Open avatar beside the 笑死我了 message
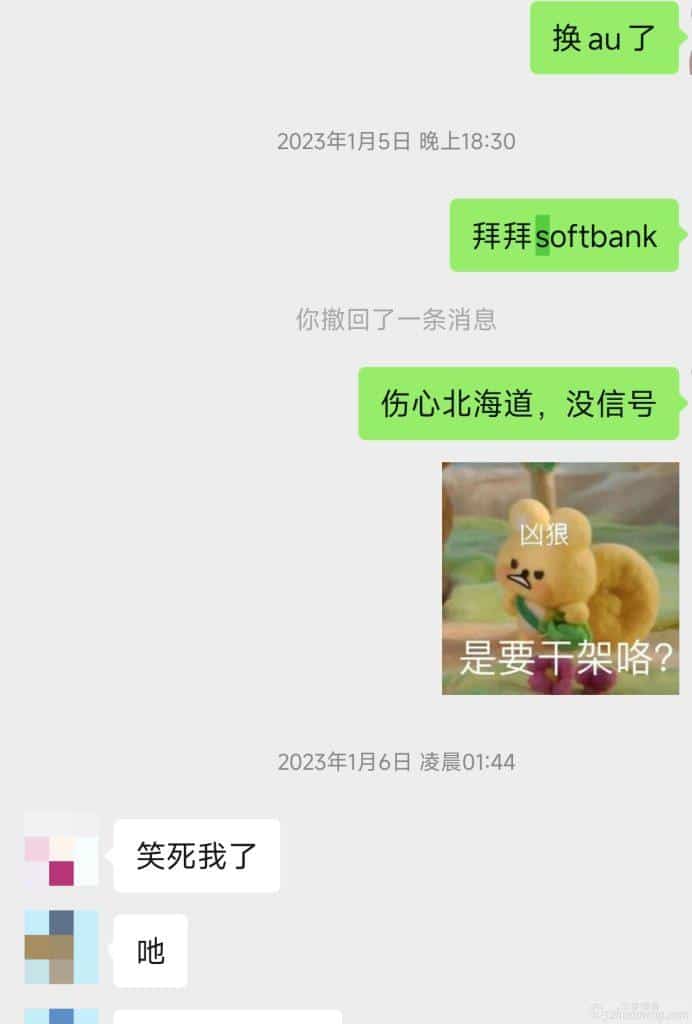Screen dimensions: 692x1024 pos(61,849)
